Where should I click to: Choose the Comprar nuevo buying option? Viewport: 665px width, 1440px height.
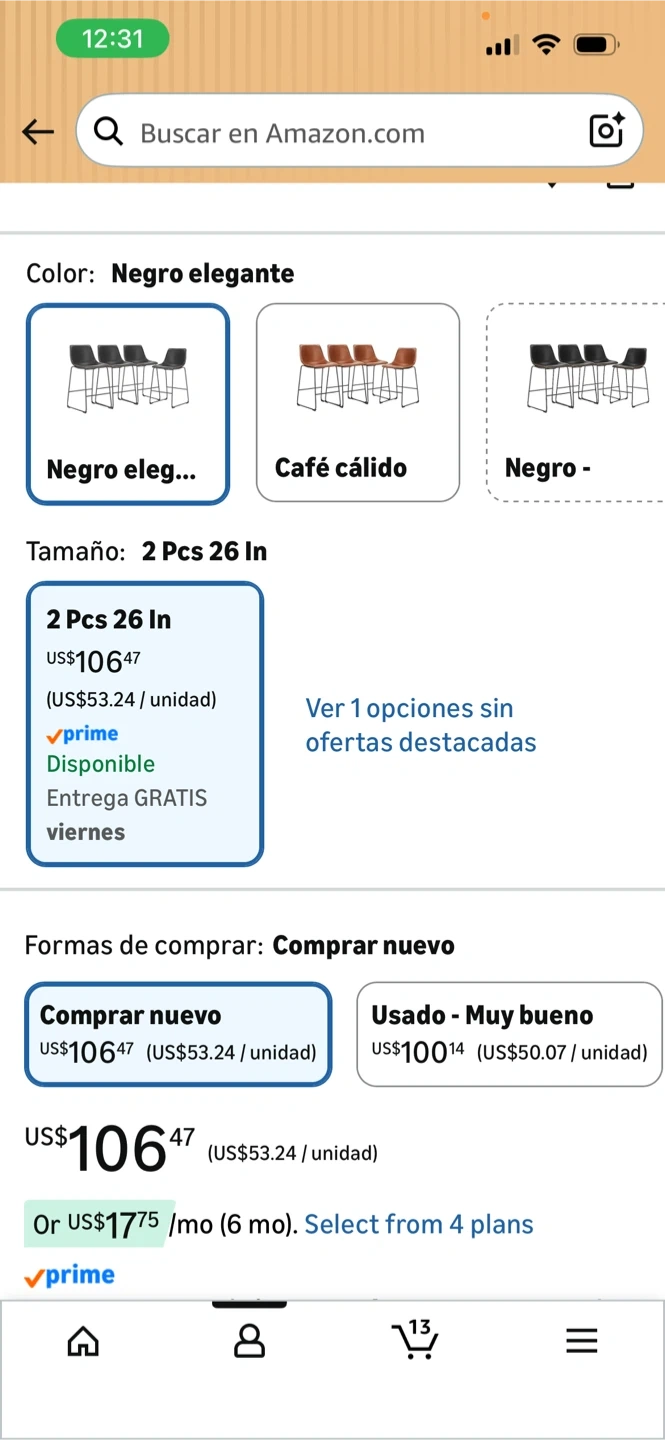pos(178,1034)
